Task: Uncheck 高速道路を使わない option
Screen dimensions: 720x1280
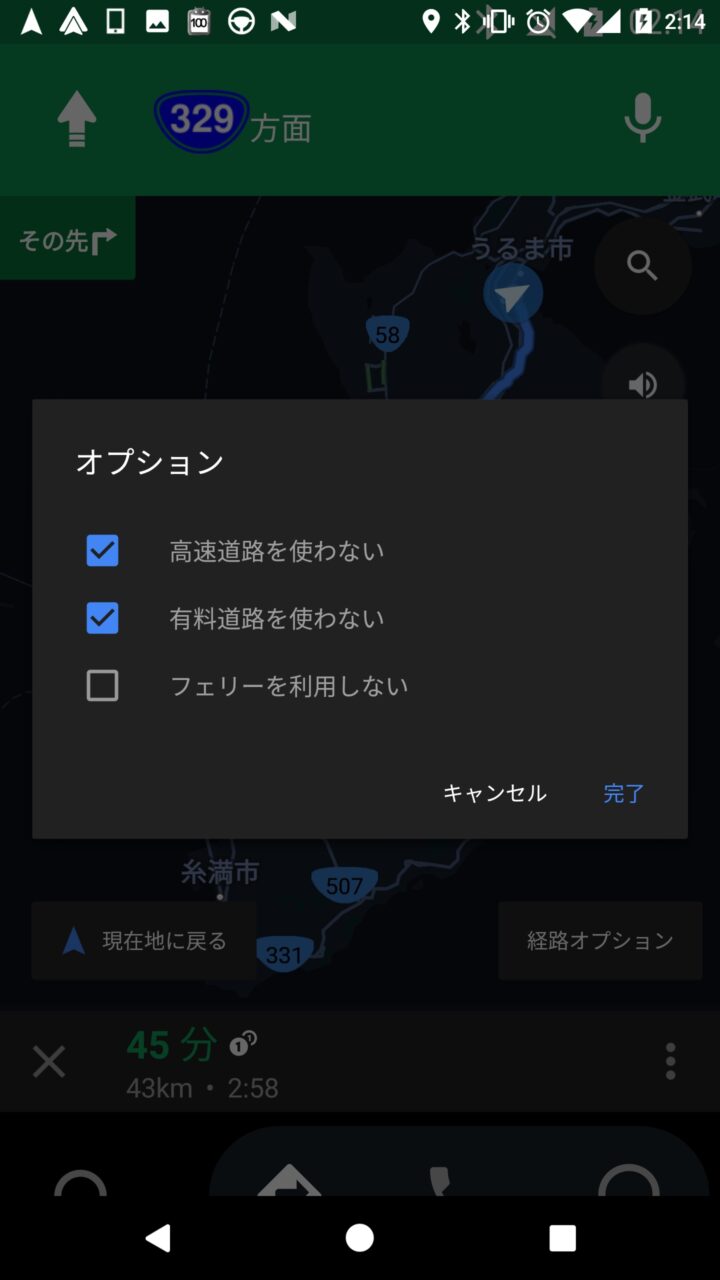Action: click(x=102, y=551)
